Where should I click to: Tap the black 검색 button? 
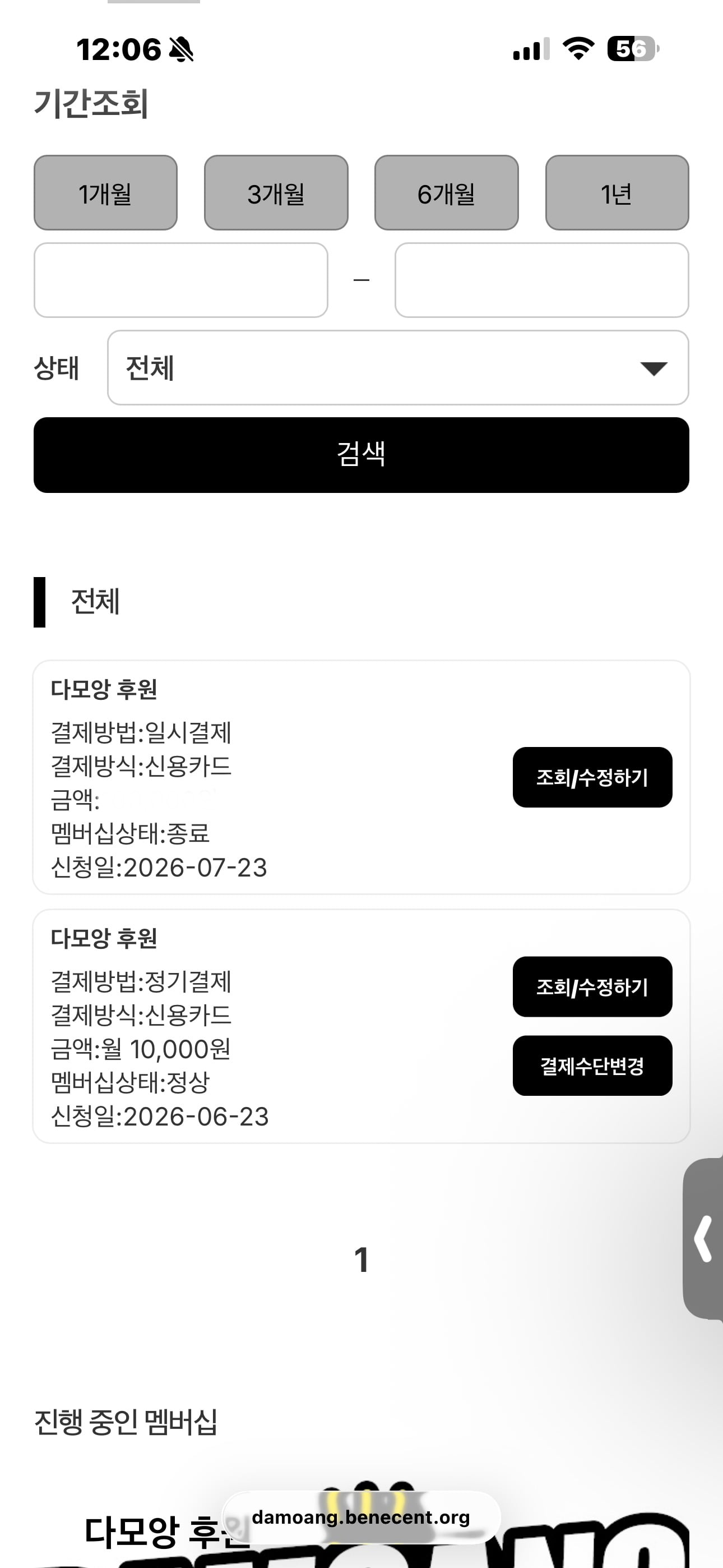tap(361, 455)
